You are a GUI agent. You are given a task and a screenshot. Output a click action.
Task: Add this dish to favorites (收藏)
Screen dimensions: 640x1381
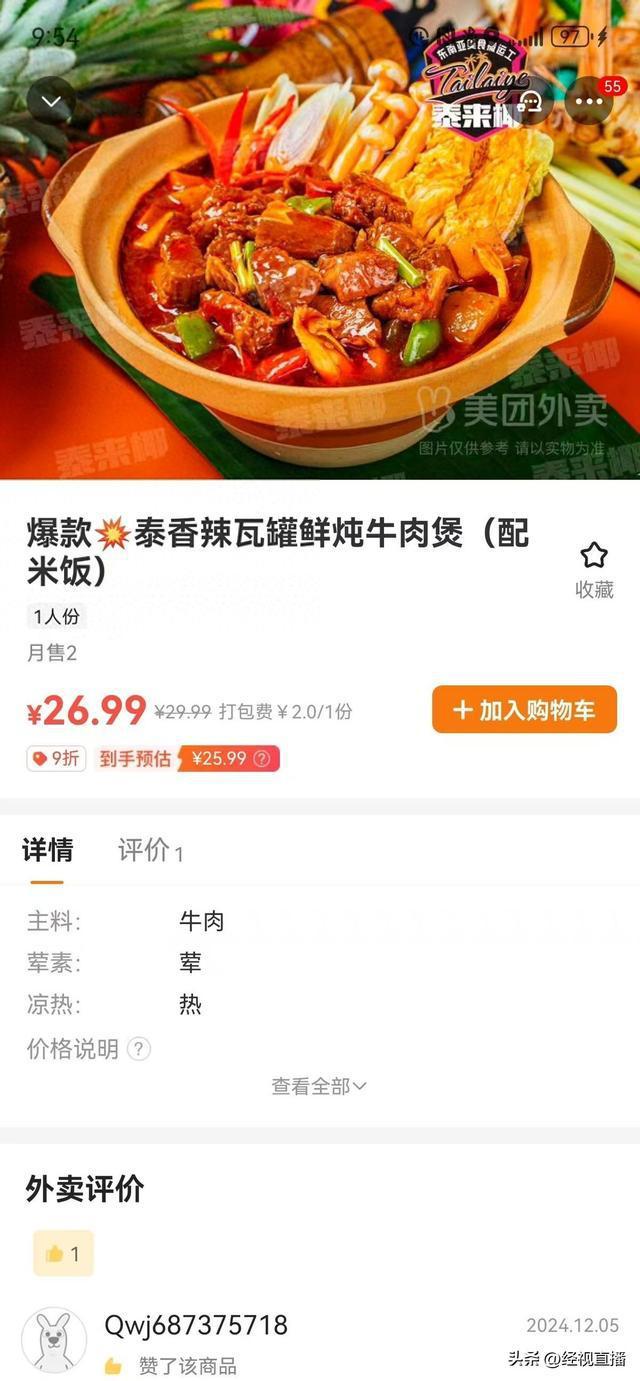(594, 569)
